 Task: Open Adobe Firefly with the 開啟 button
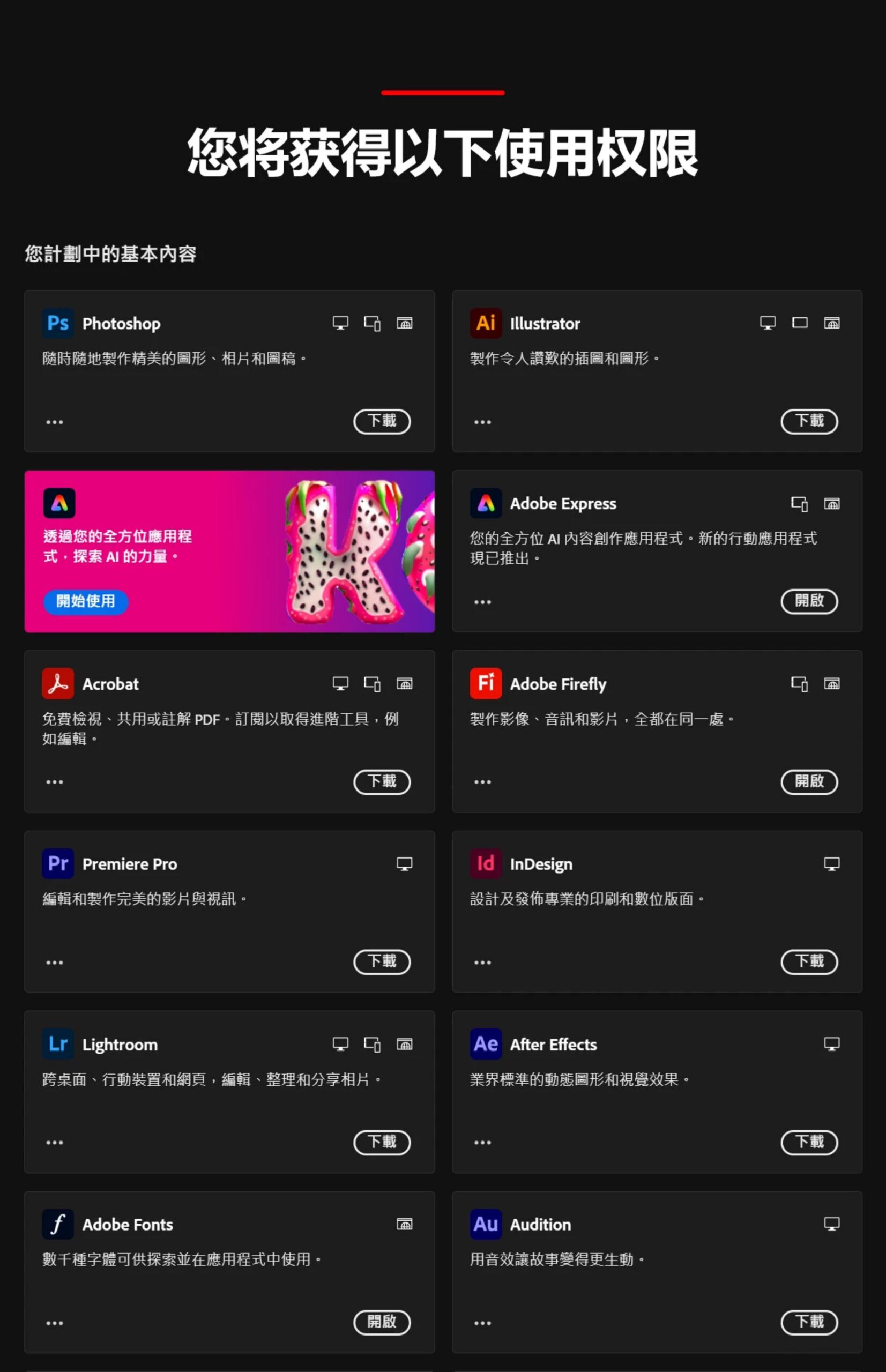[x=809, y=781]
